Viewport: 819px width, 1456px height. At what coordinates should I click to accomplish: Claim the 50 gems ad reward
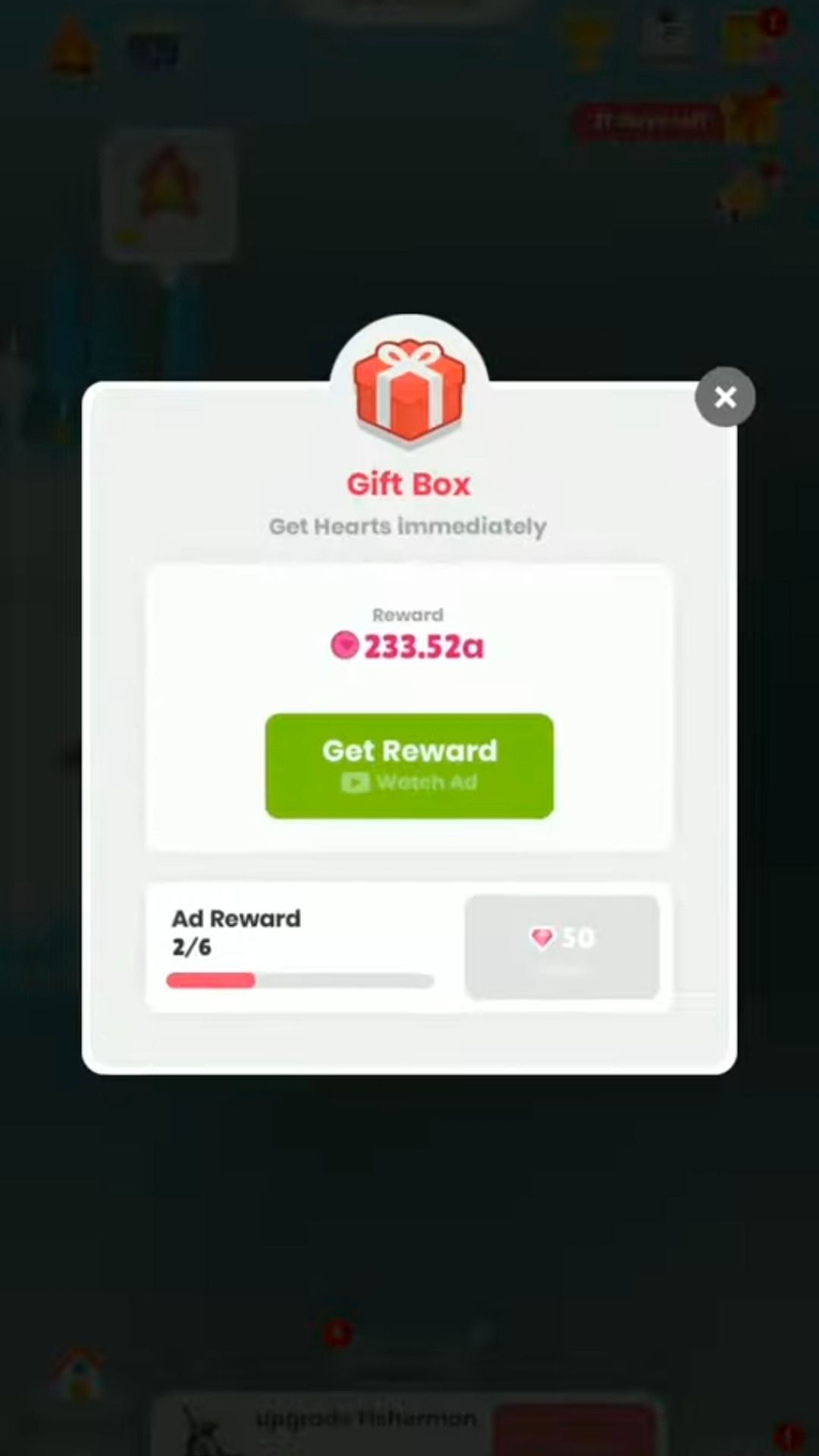(x=562, y=946)
